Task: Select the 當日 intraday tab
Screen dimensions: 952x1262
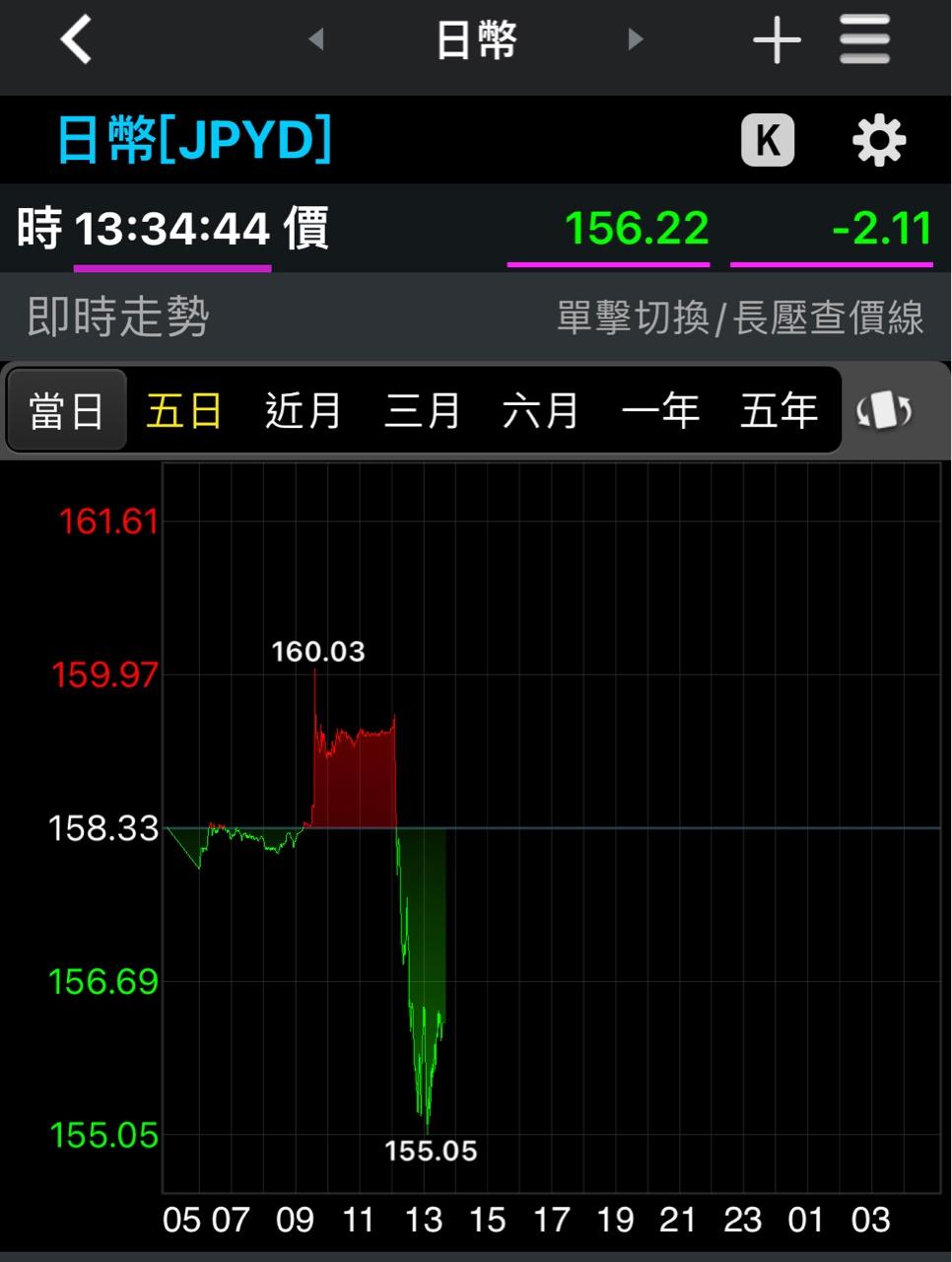Action: click(x=67, y=410)
